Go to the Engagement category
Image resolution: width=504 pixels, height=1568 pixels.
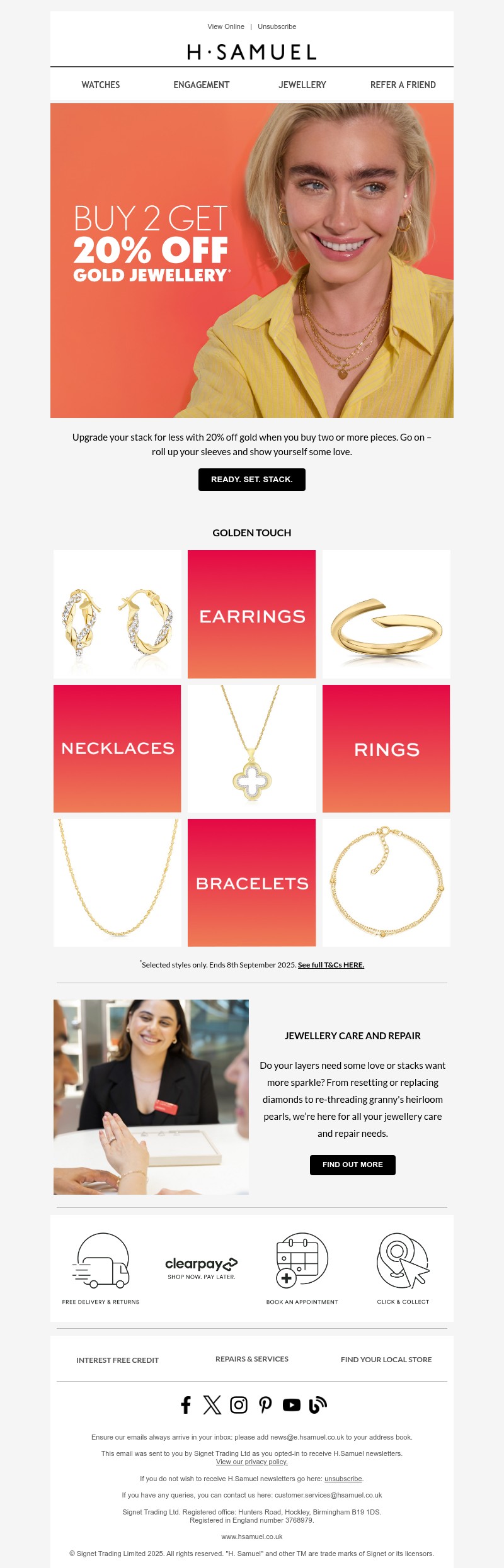point(202,85)
